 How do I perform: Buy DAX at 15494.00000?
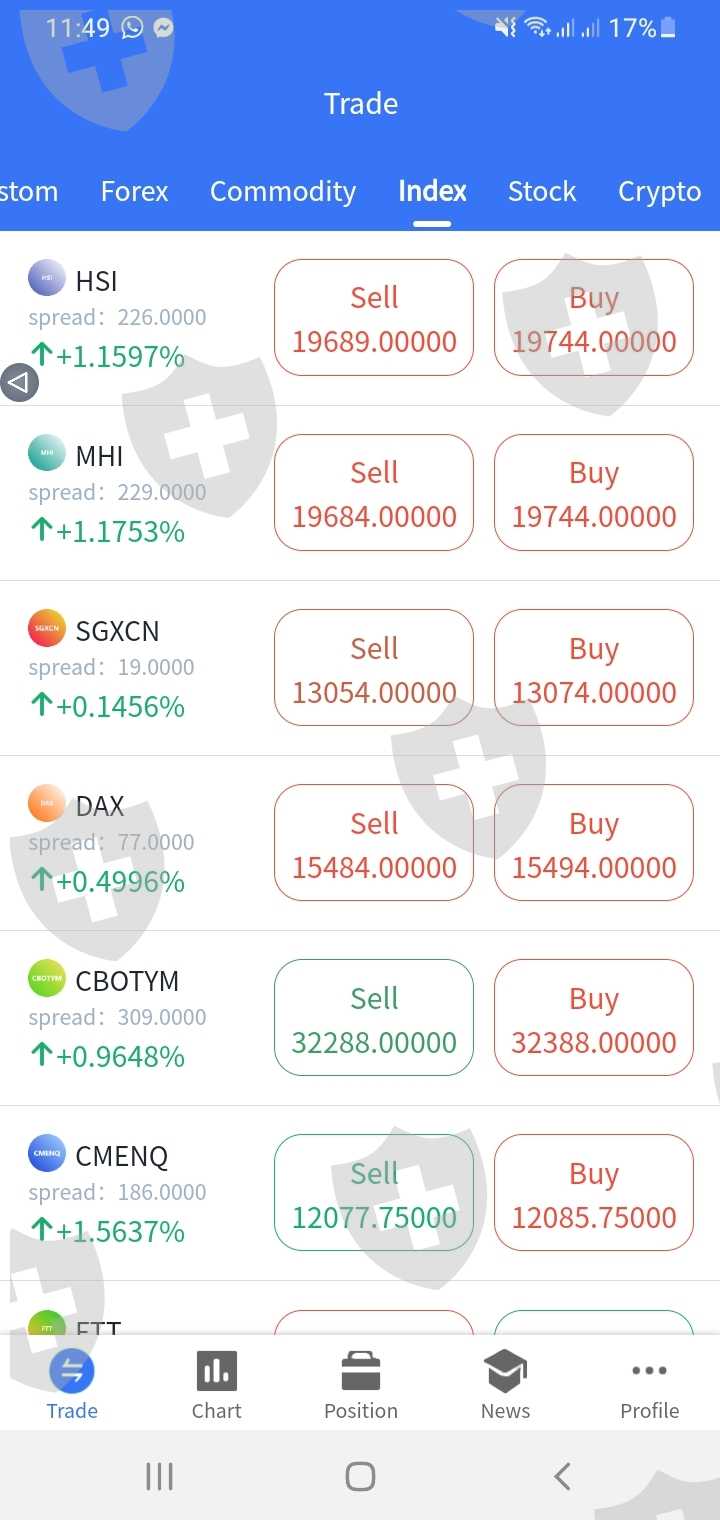tap(594, 843)
